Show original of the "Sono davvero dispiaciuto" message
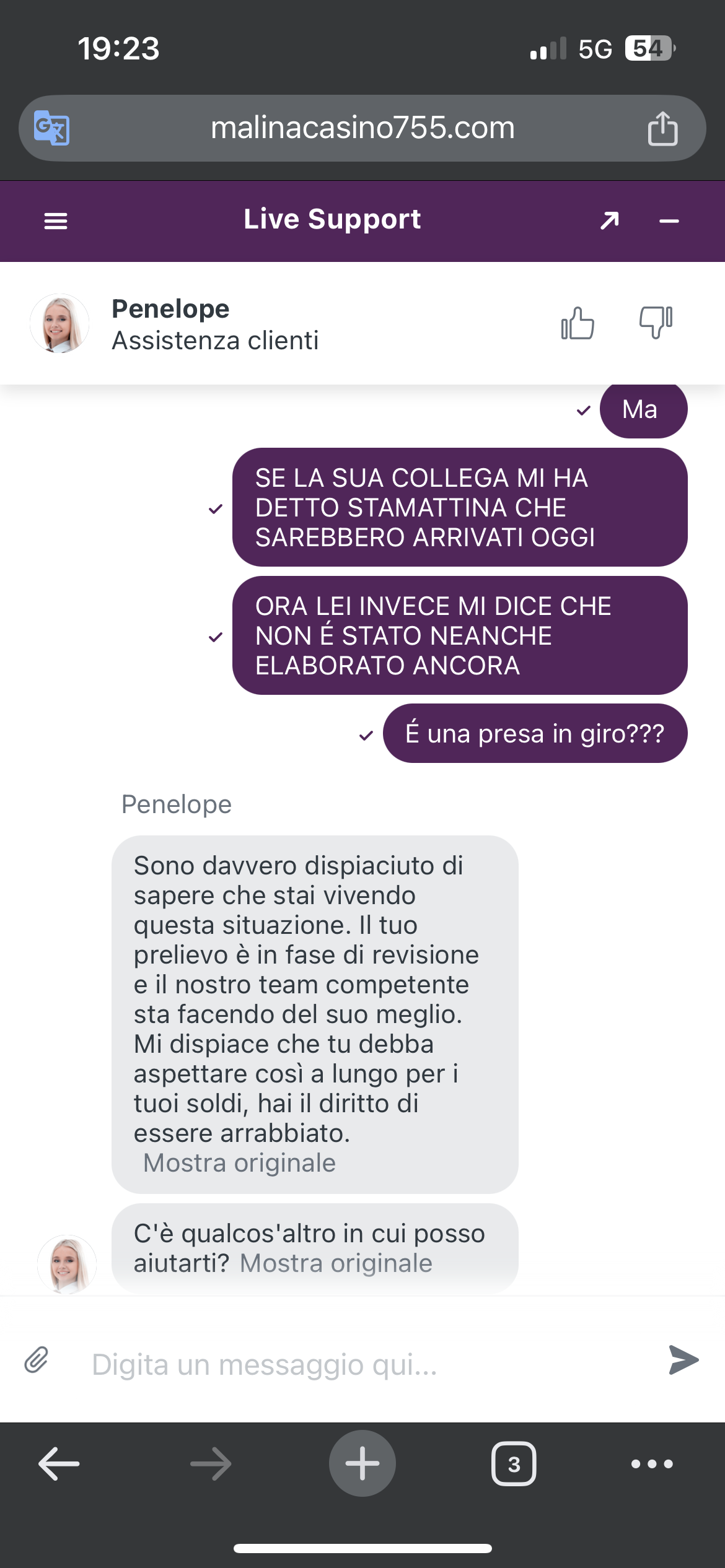The image size is (725, 1568). tap(239, 1163)
